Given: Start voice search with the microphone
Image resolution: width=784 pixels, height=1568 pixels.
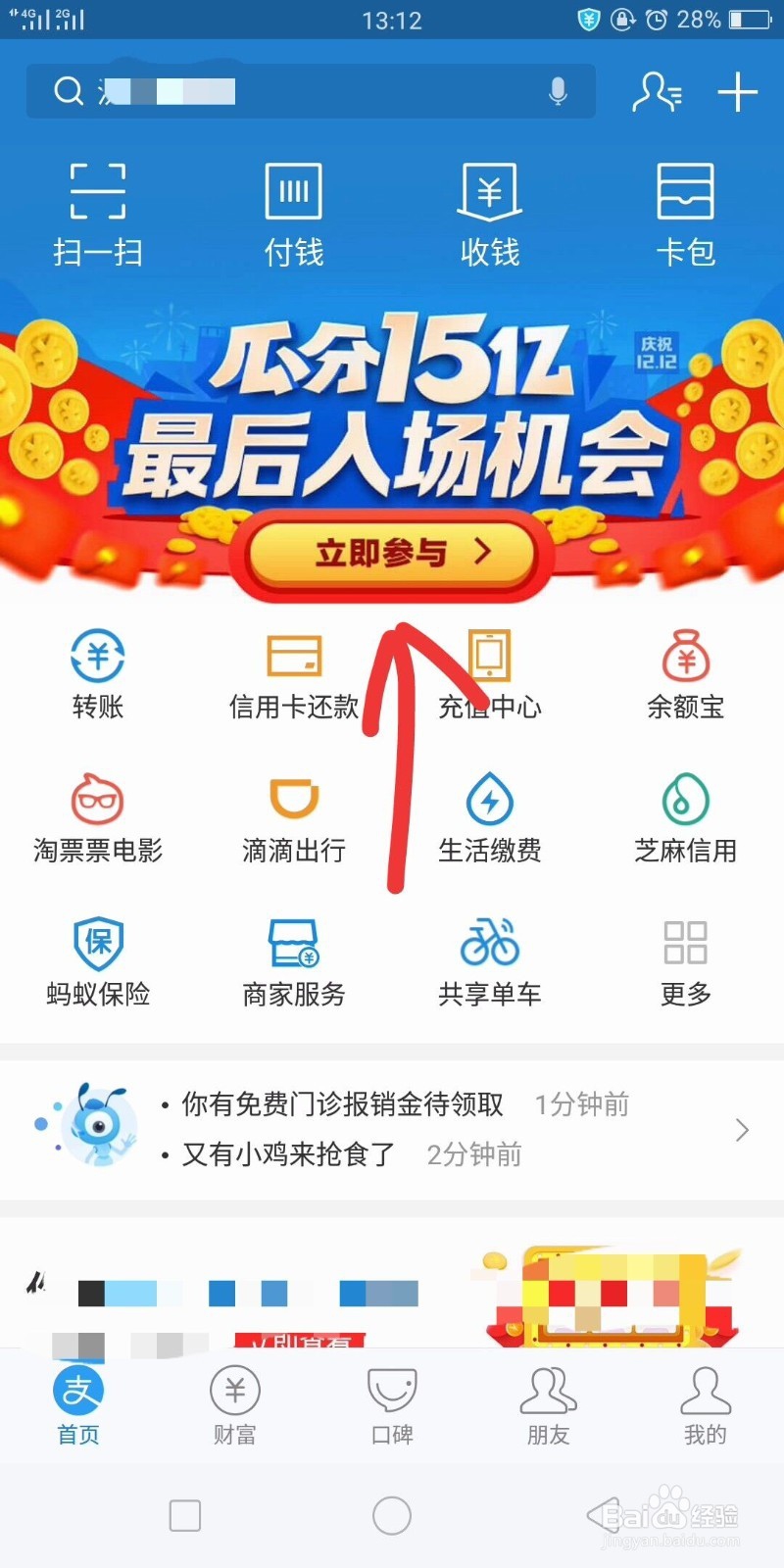Looking at the screenshot, I should pos(557,91).
